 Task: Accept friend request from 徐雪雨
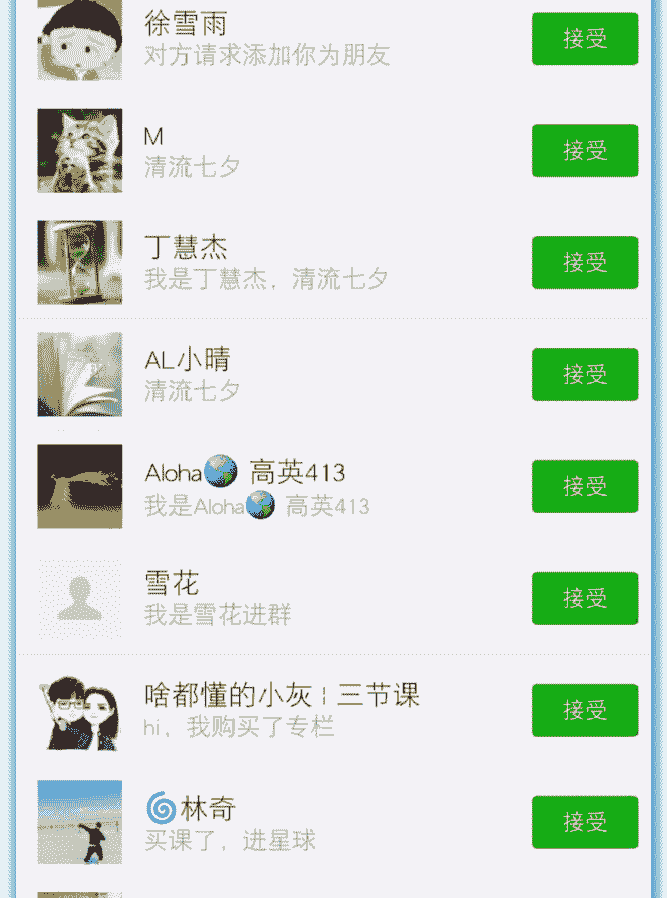[584, 39]
